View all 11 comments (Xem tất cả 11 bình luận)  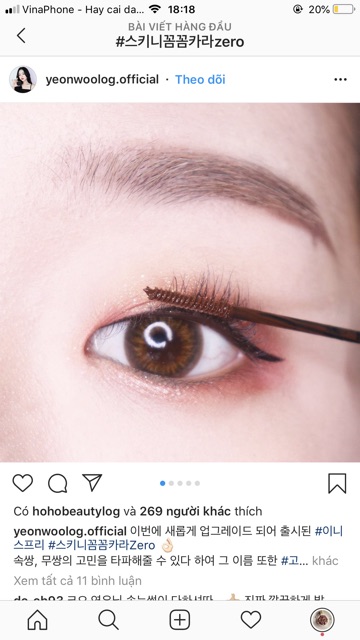(78, 580)
